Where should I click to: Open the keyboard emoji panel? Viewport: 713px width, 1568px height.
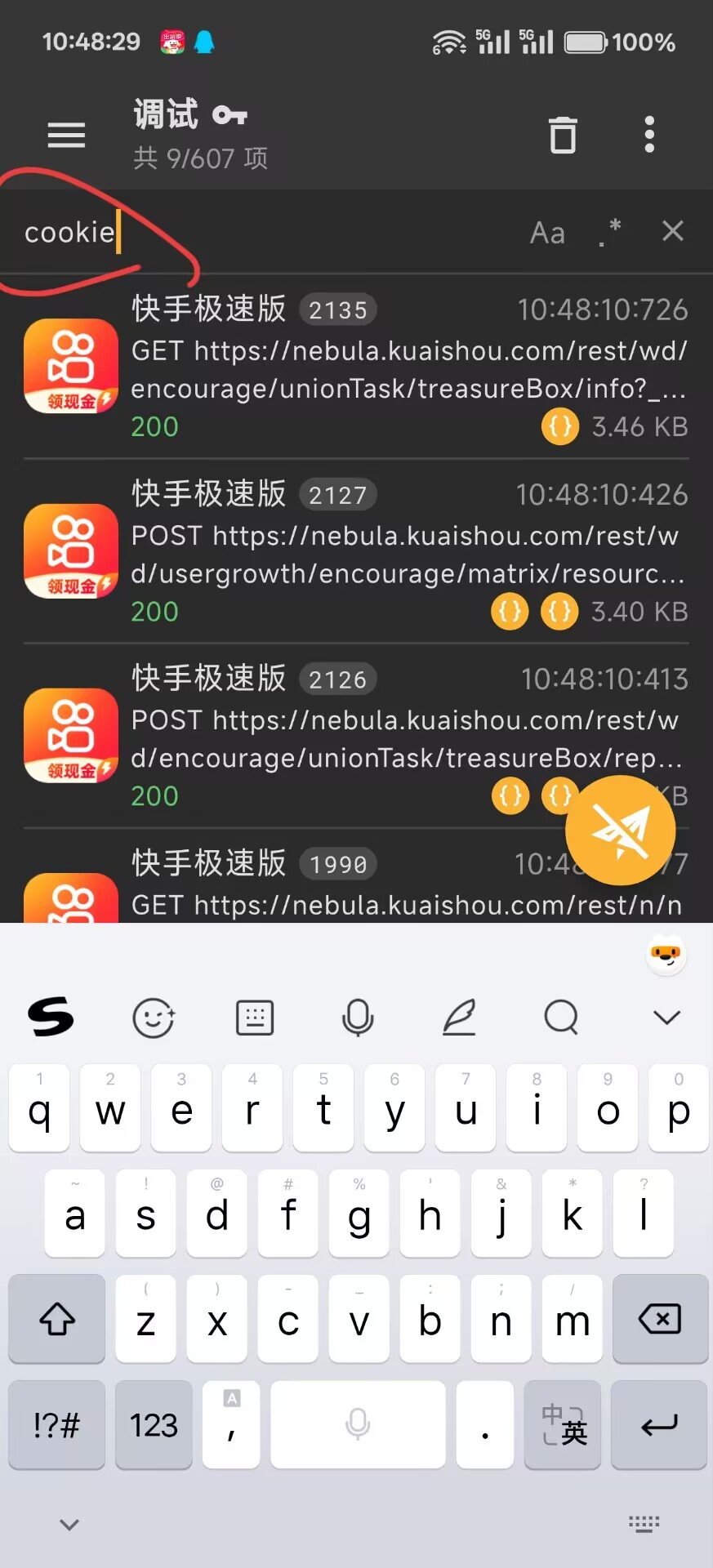pos(153,1018)
